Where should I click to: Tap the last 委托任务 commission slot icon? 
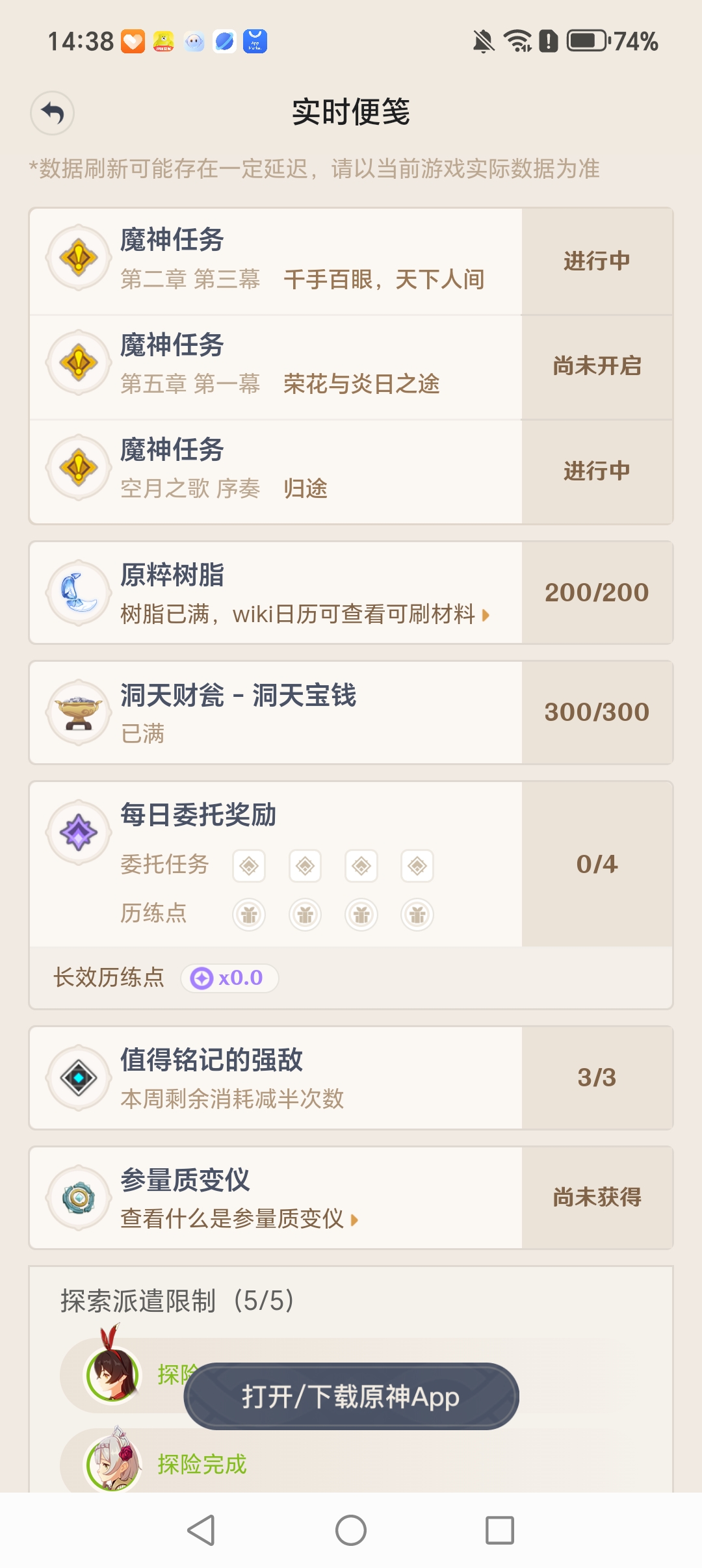tap(417, 865)
